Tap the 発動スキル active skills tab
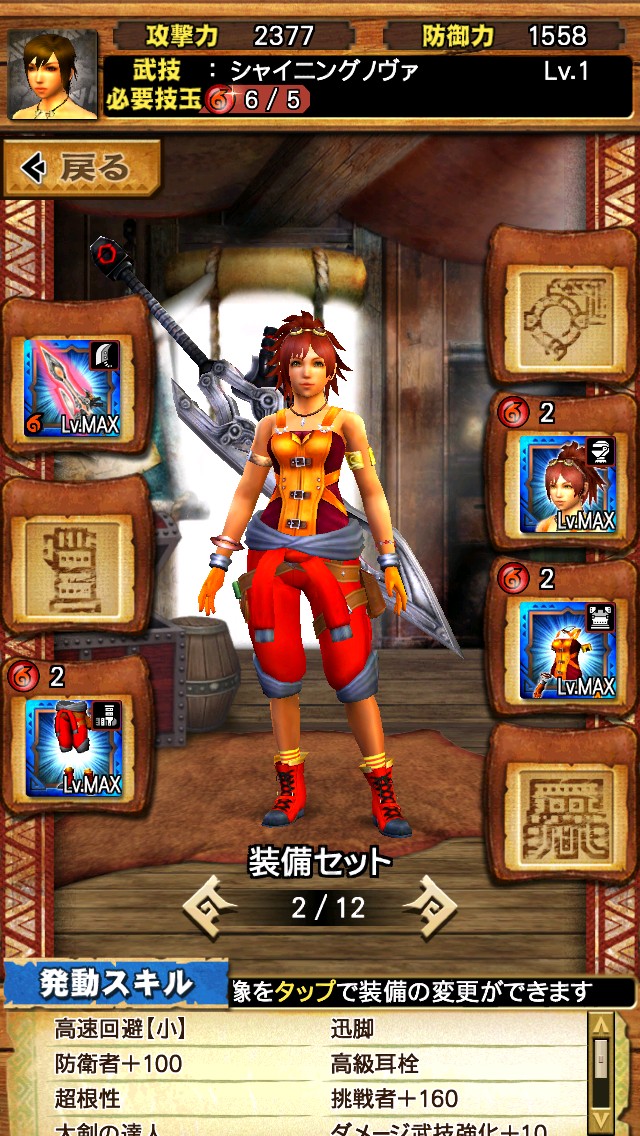The height and width of the screenshot is (1136, 640). [115, 984]
